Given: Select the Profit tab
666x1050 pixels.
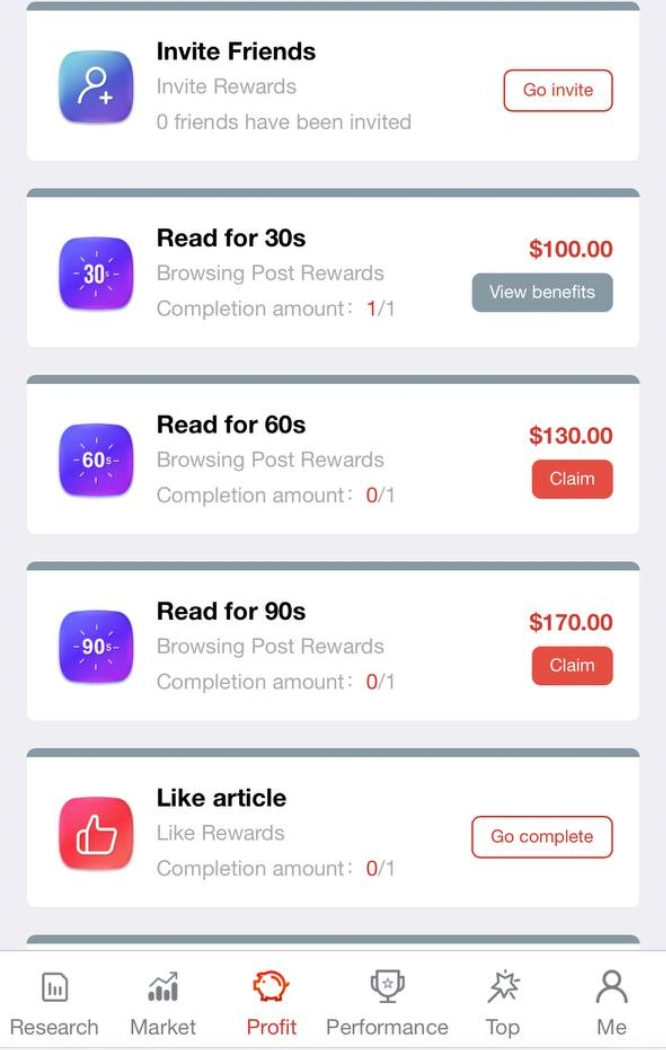Looking at the screenshot, I should (x=271, y=1003).
